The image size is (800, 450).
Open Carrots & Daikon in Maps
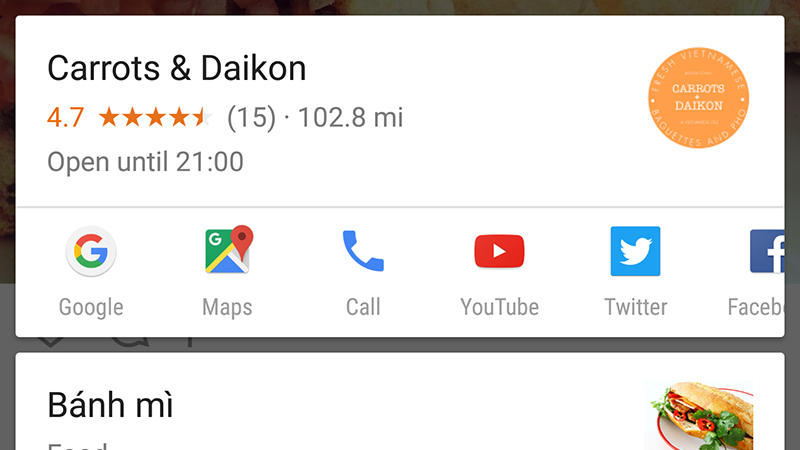228,270
